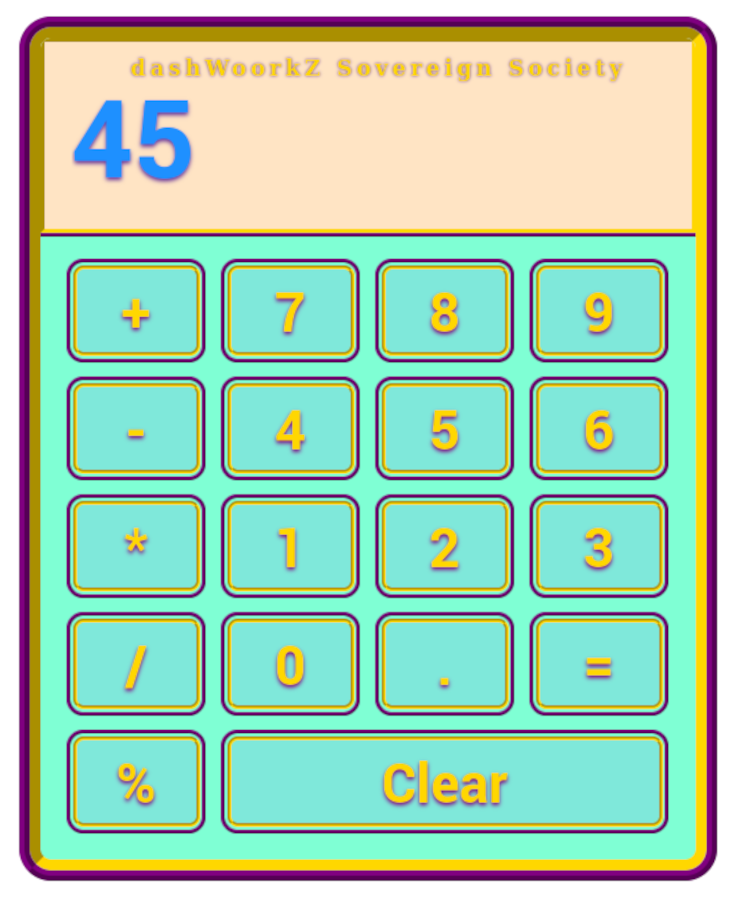Clear the calculator display
This screenshot has width=739, height=900.
click(x=444, y=783)
